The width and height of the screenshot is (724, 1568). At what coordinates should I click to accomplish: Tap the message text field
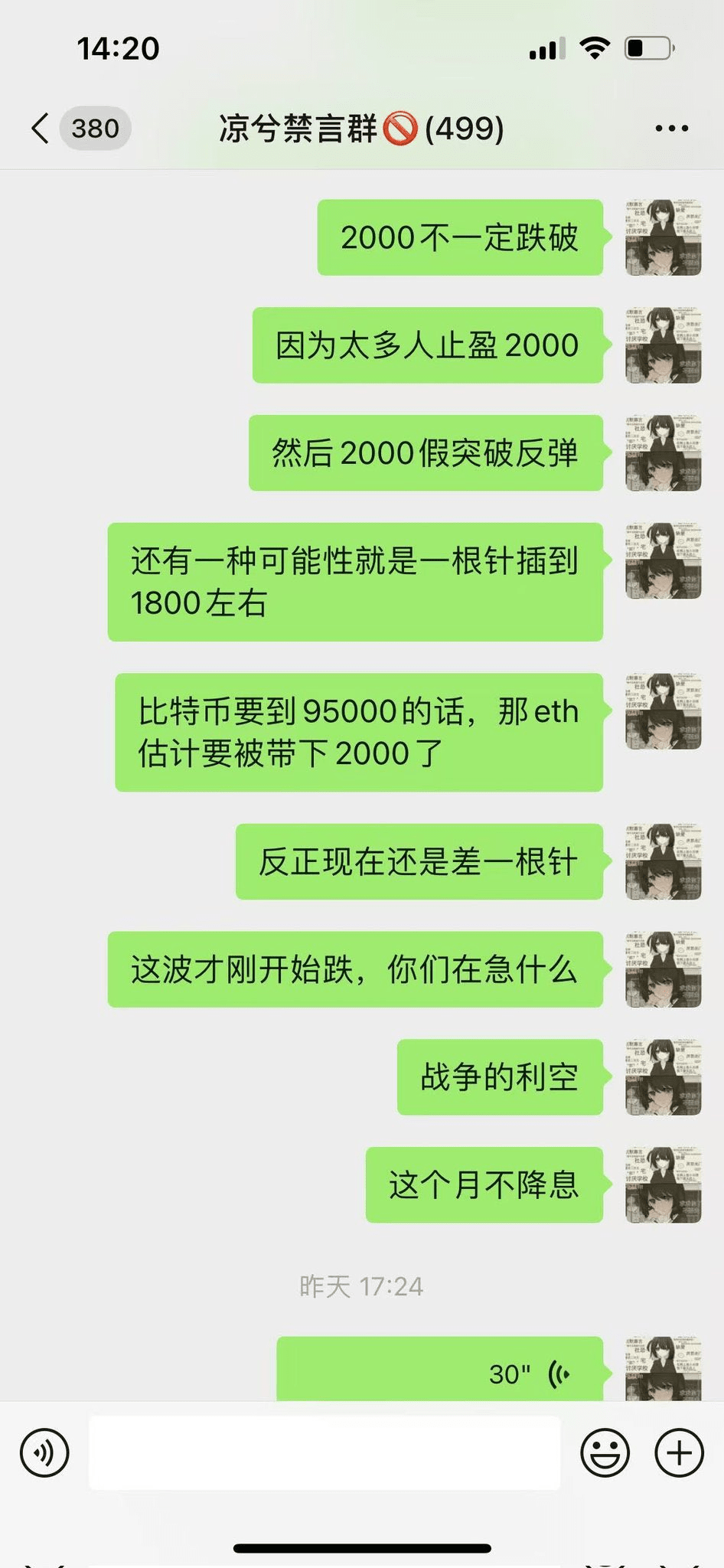(x=324, y=1452)
